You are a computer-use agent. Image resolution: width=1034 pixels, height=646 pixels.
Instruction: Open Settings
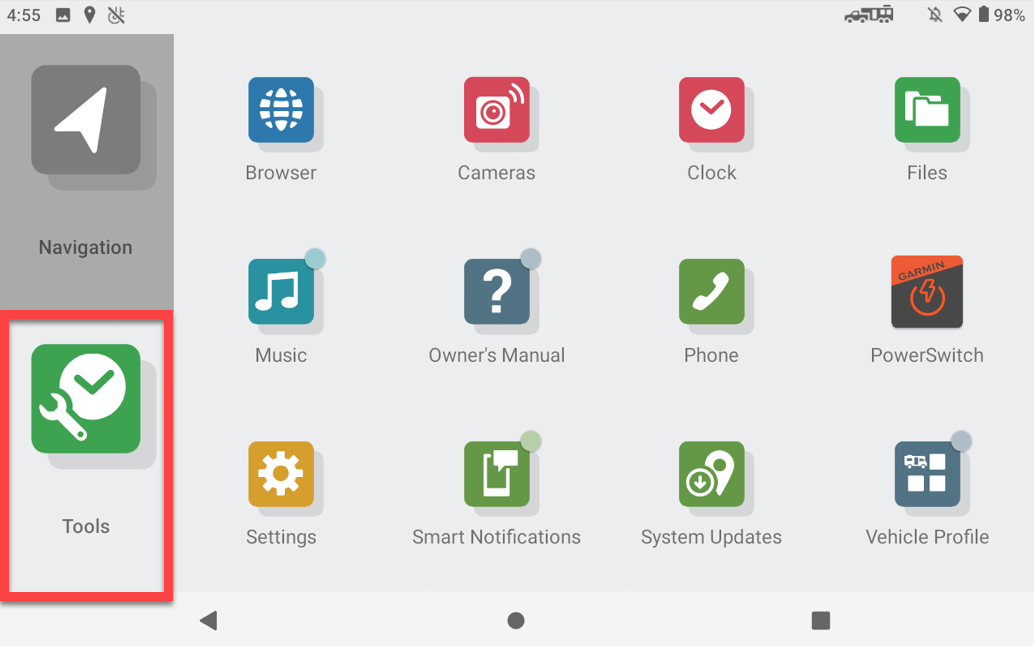pos(281,474)
